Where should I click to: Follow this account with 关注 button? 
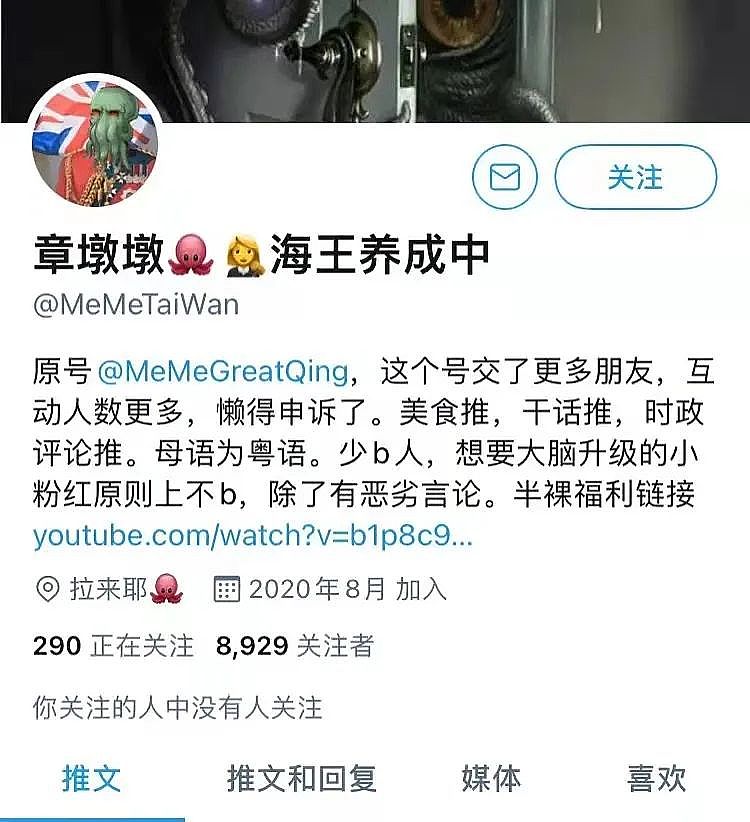(635, 178)
